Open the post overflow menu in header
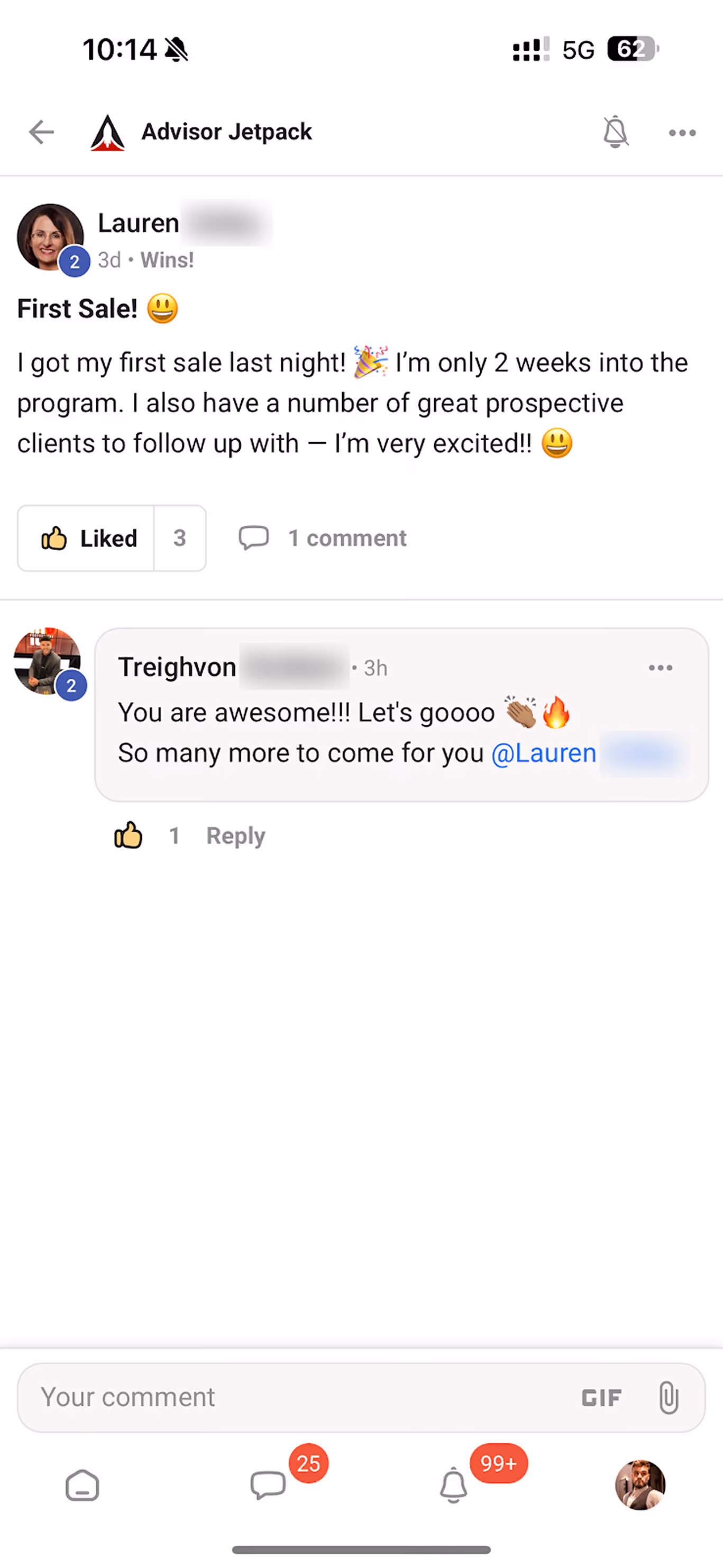The width and height of the screenshot is (723, 1568). 682,133
